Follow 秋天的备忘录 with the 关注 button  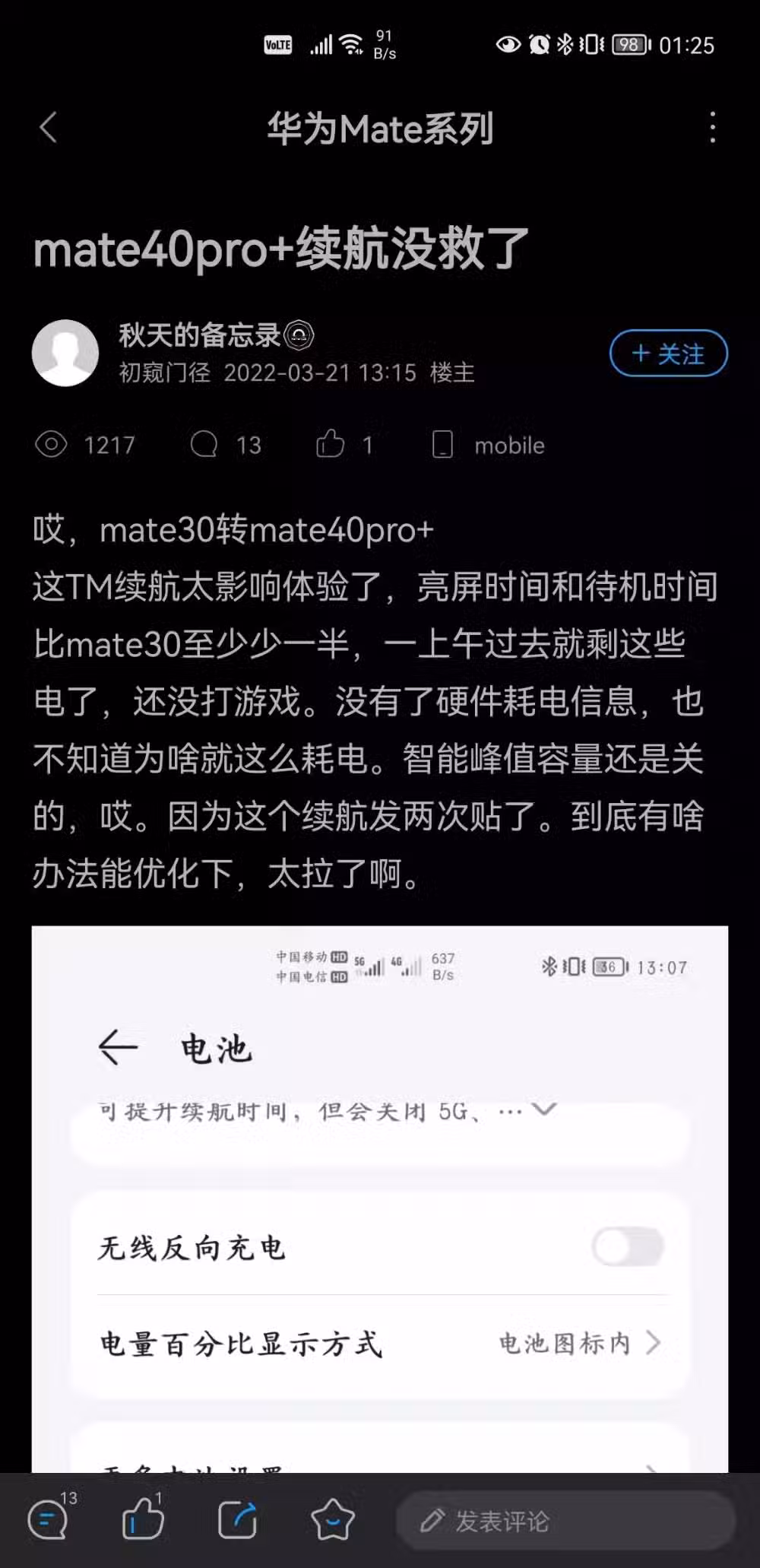669,354
